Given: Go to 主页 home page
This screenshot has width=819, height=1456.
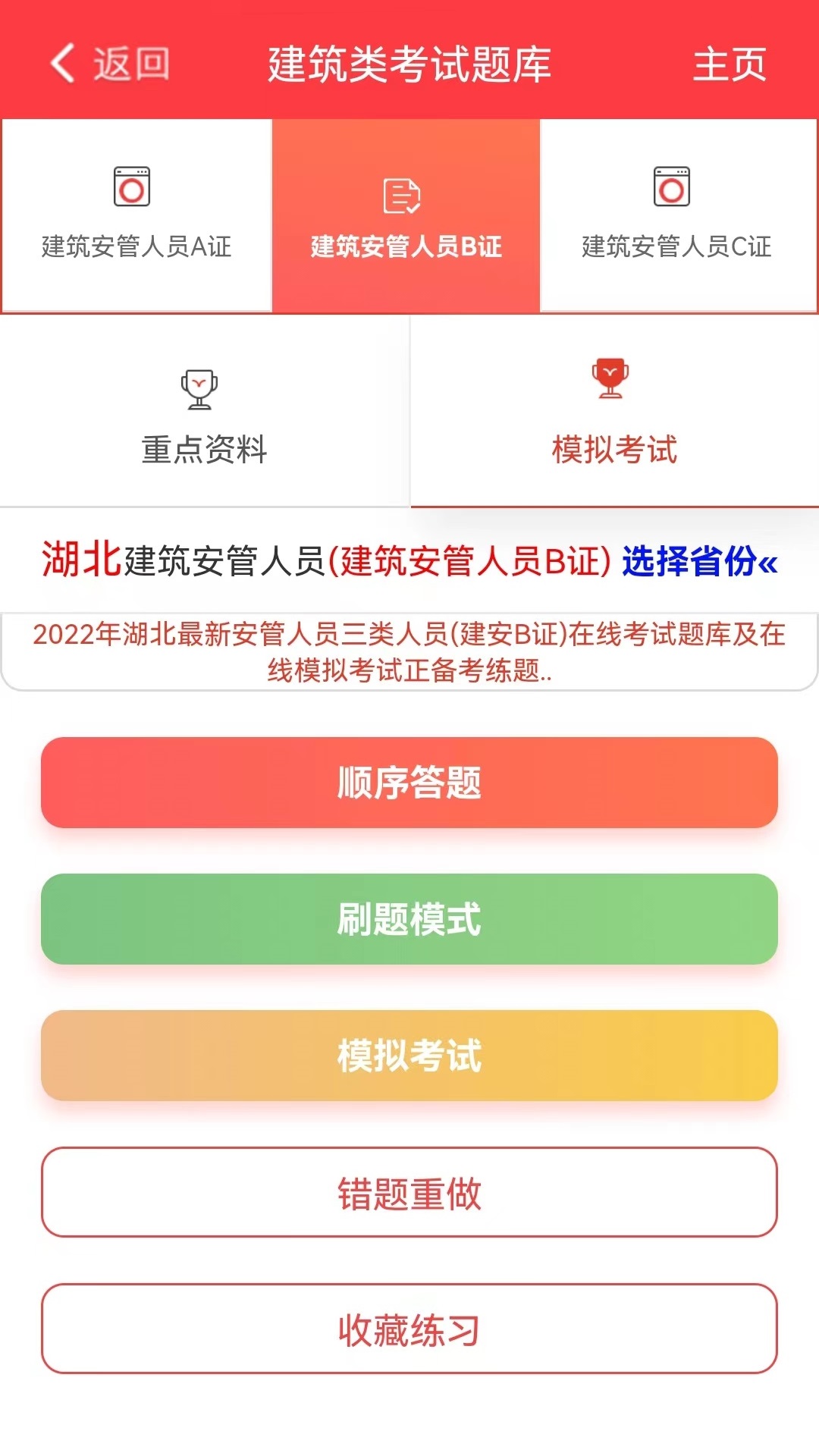Looking at the screenshot, I should [x=730, y=64].
